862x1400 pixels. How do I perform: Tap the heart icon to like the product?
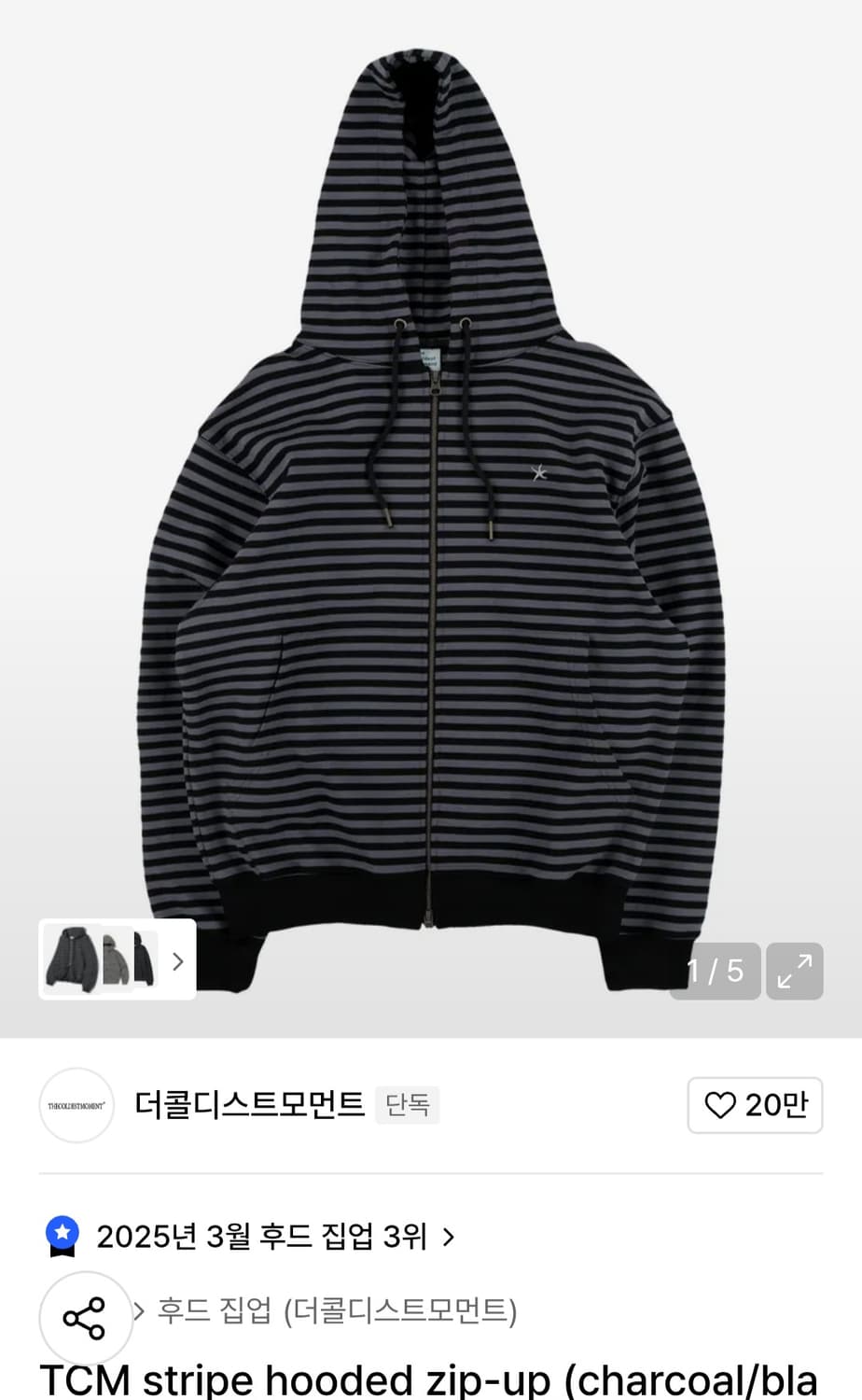[x=718, y=1105]
